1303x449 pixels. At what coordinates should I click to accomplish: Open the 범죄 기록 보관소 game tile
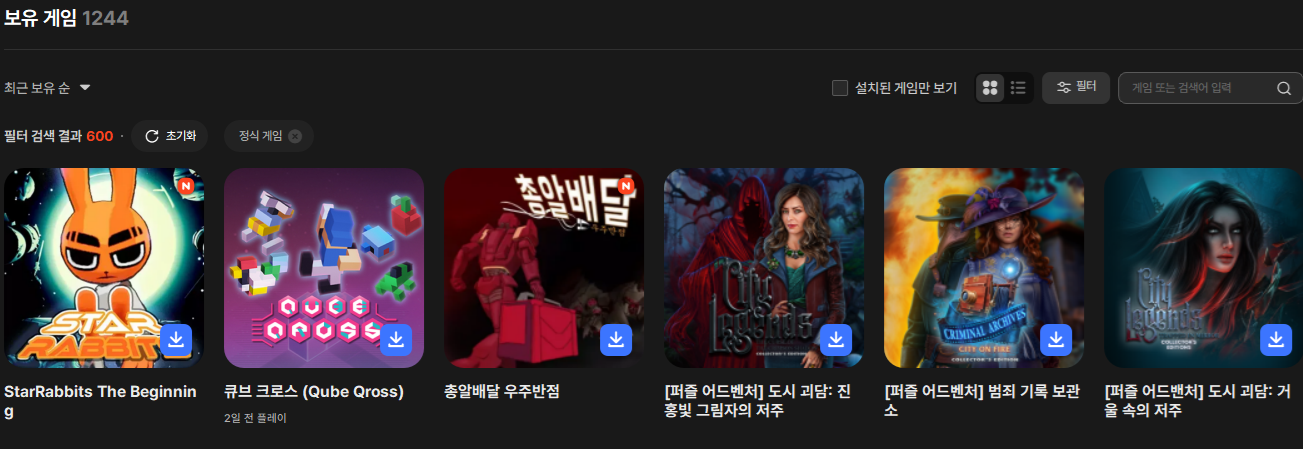tap(984, 260)
